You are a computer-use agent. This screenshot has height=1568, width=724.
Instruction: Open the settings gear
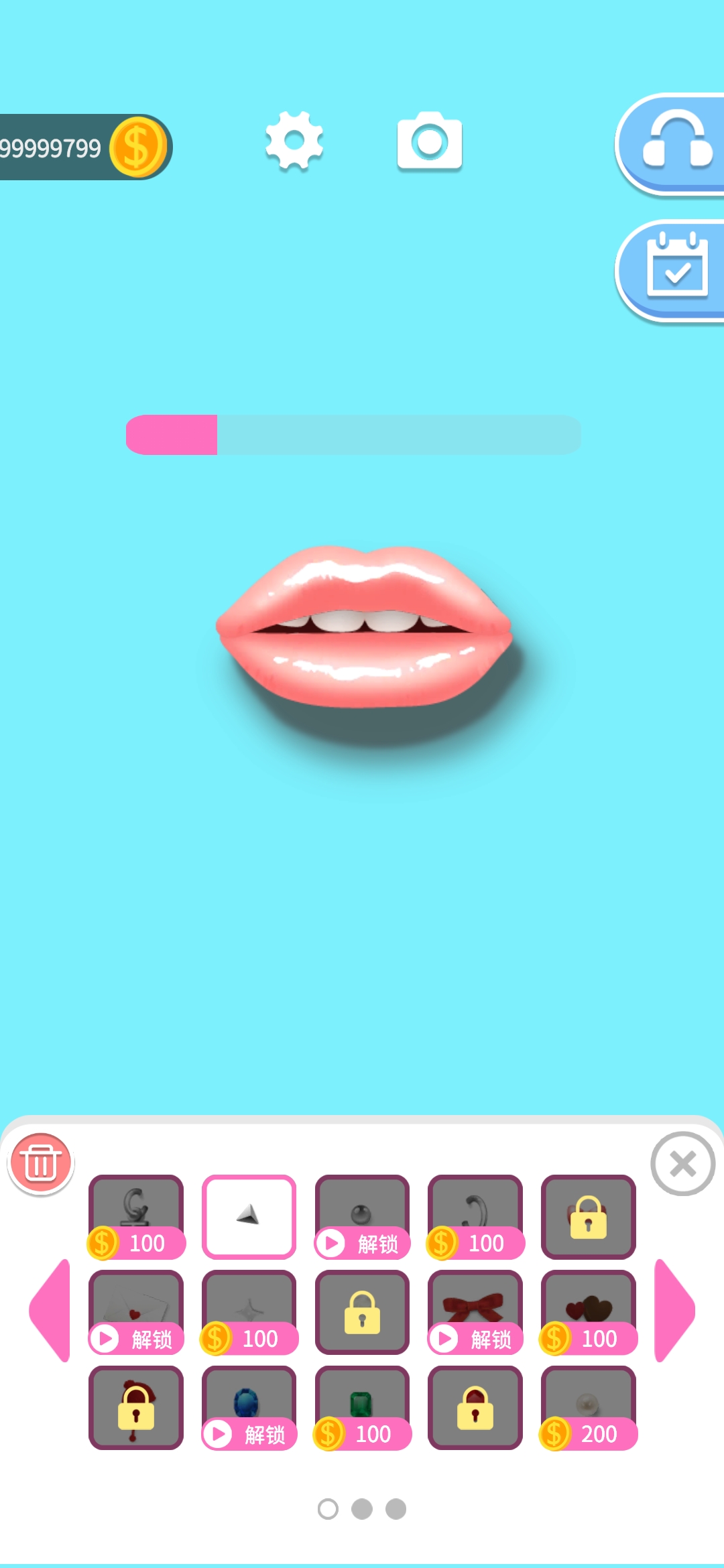coord(294,141)
